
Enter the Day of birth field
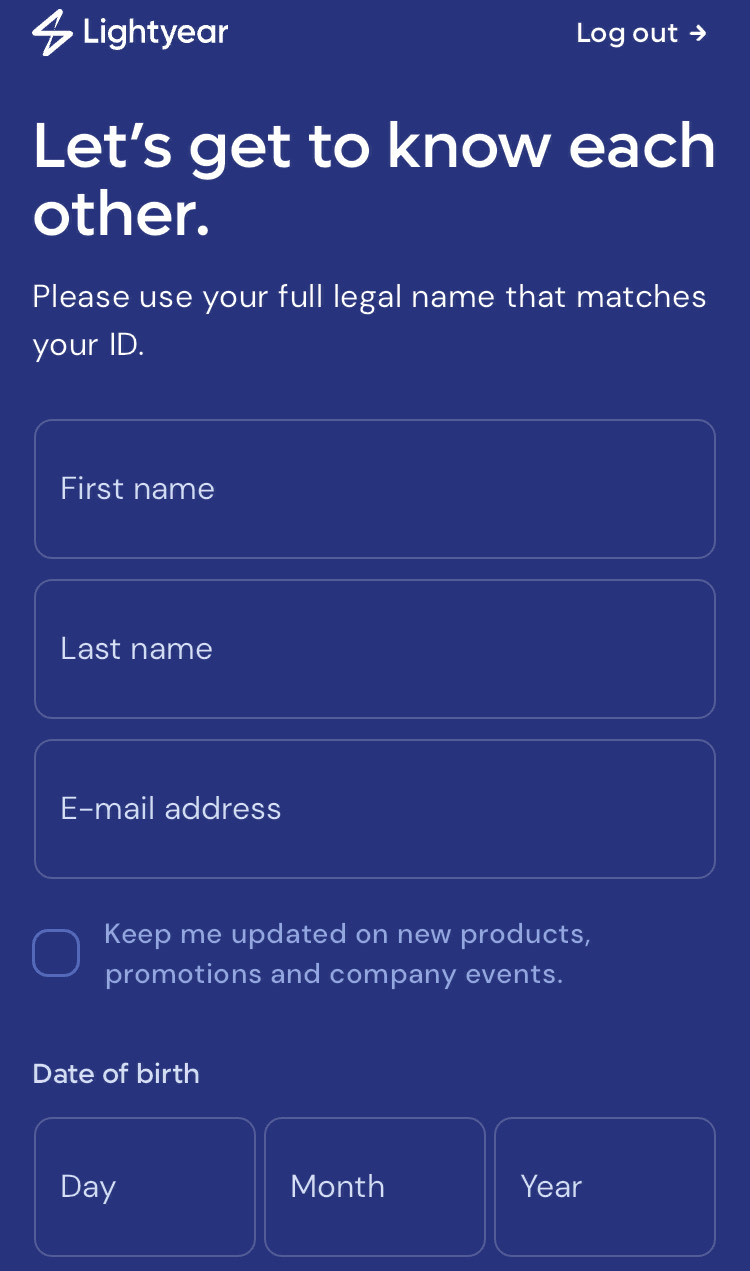coord(145,1186)
